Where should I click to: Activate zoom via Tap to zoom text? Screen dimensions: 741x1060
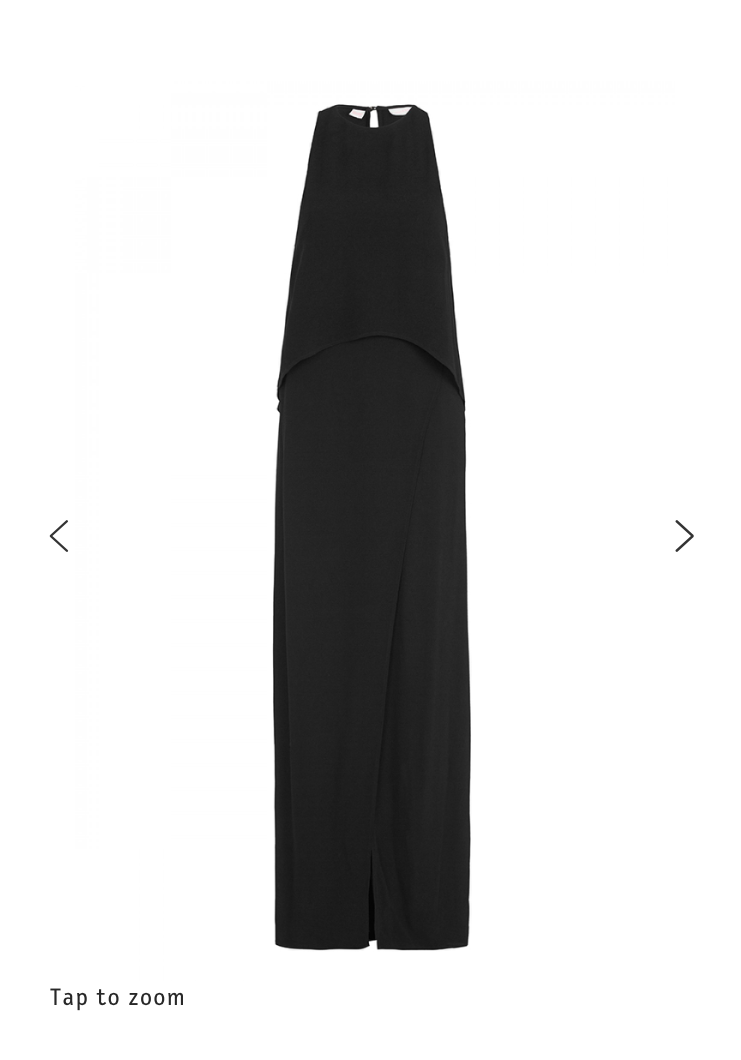click(x=117, y=997)
